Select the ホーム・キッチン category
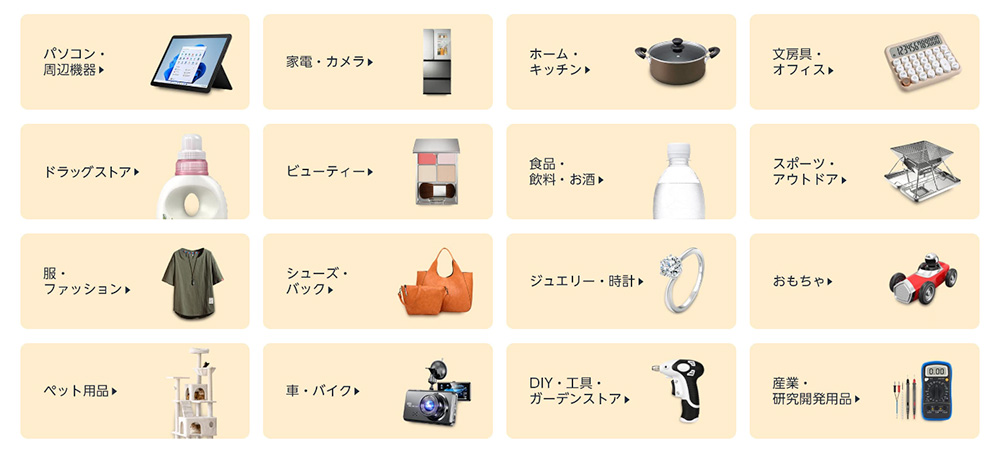Screen dimensions: 1000x450 [620, 61]
